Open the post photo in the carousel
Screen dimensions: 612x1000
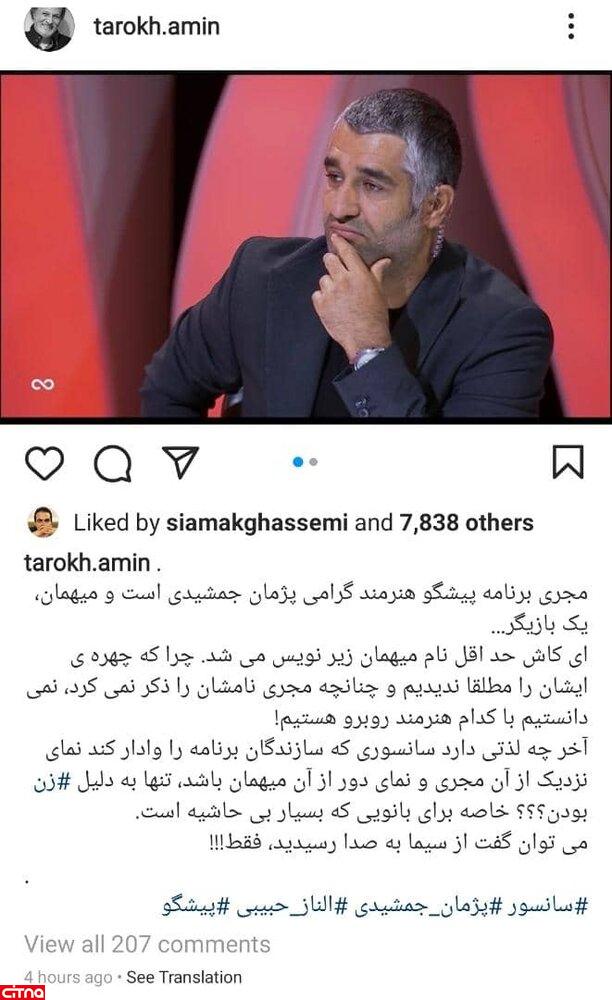pos(306,246)
